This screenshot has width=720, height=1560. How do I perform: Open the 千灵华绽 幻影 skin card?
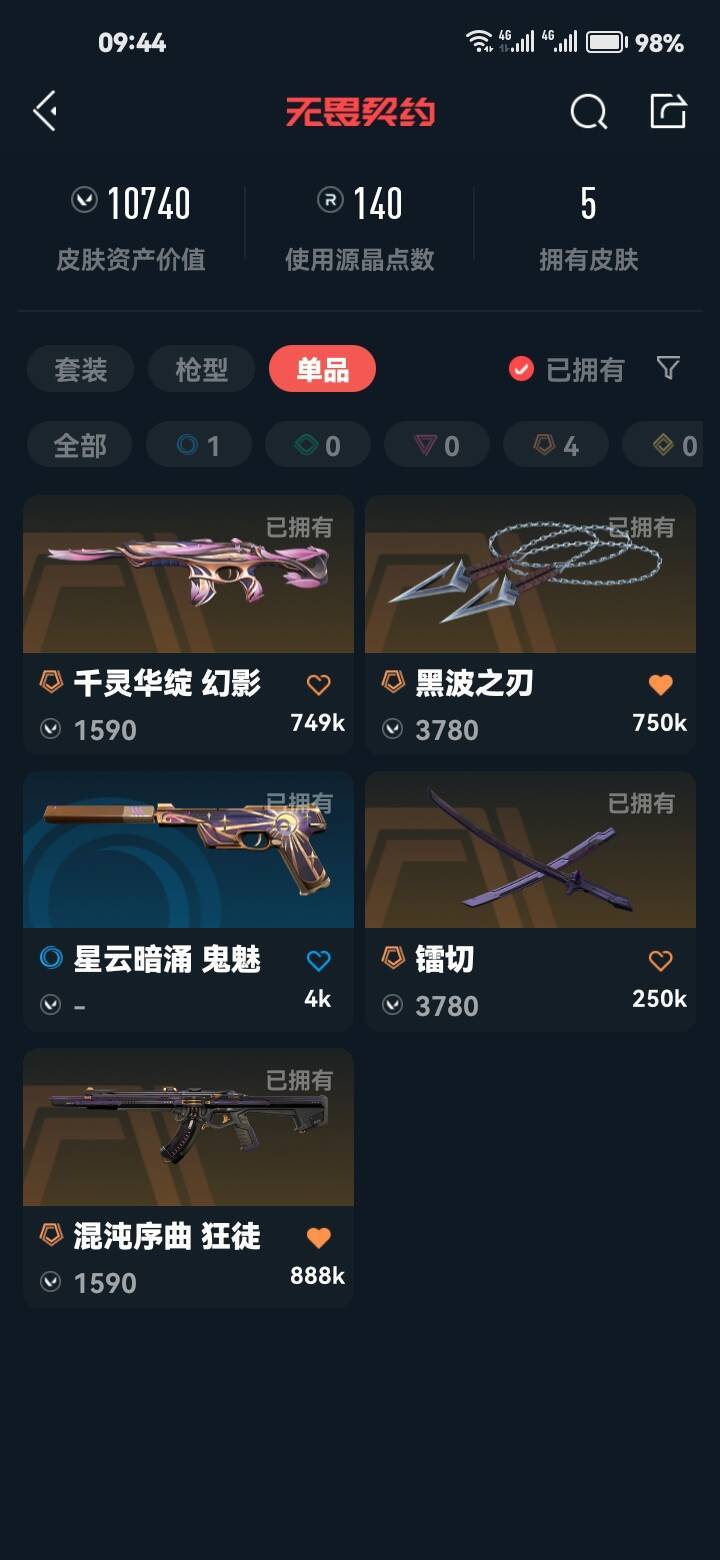[x=188, y=624]
